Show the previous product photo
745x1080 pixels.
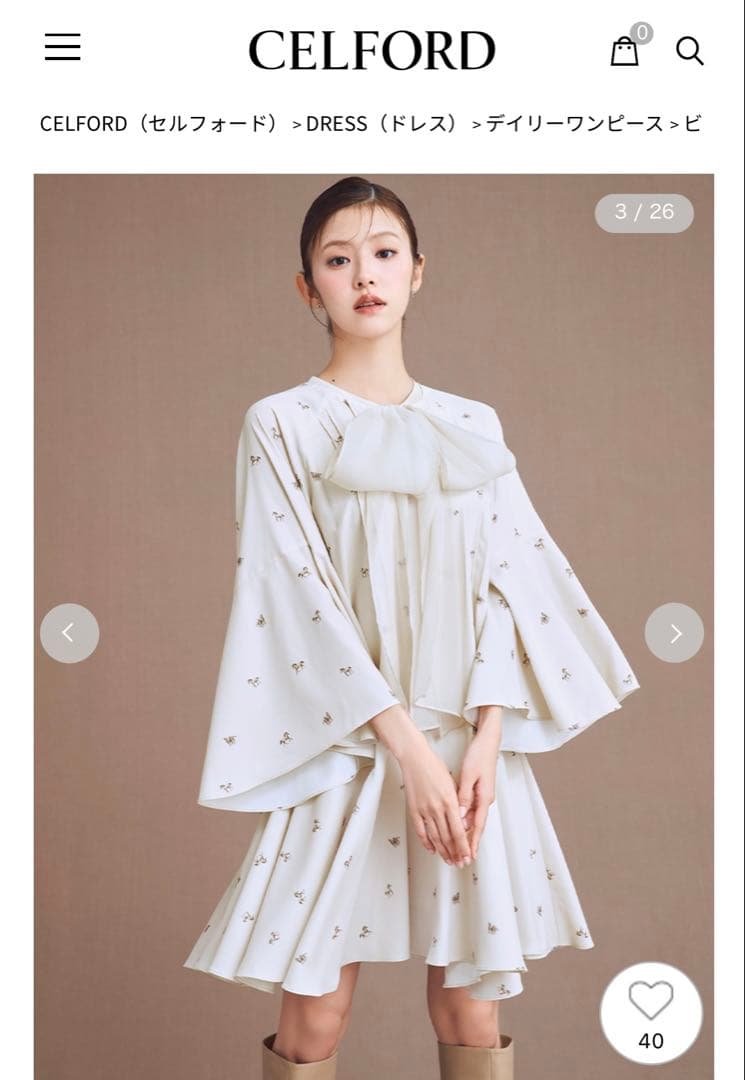click(x=69, y=633)
